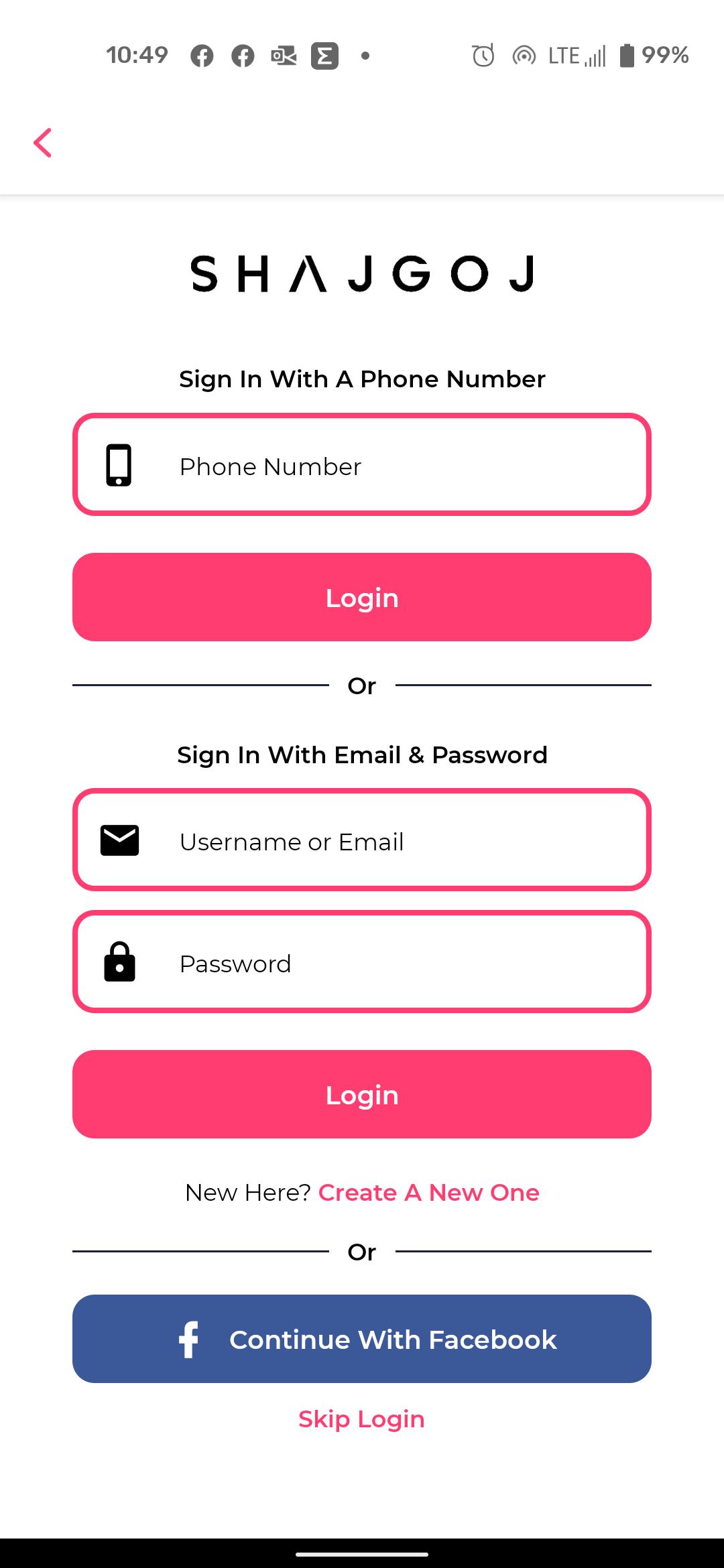Open the Create A New One link

[428, 1193]
